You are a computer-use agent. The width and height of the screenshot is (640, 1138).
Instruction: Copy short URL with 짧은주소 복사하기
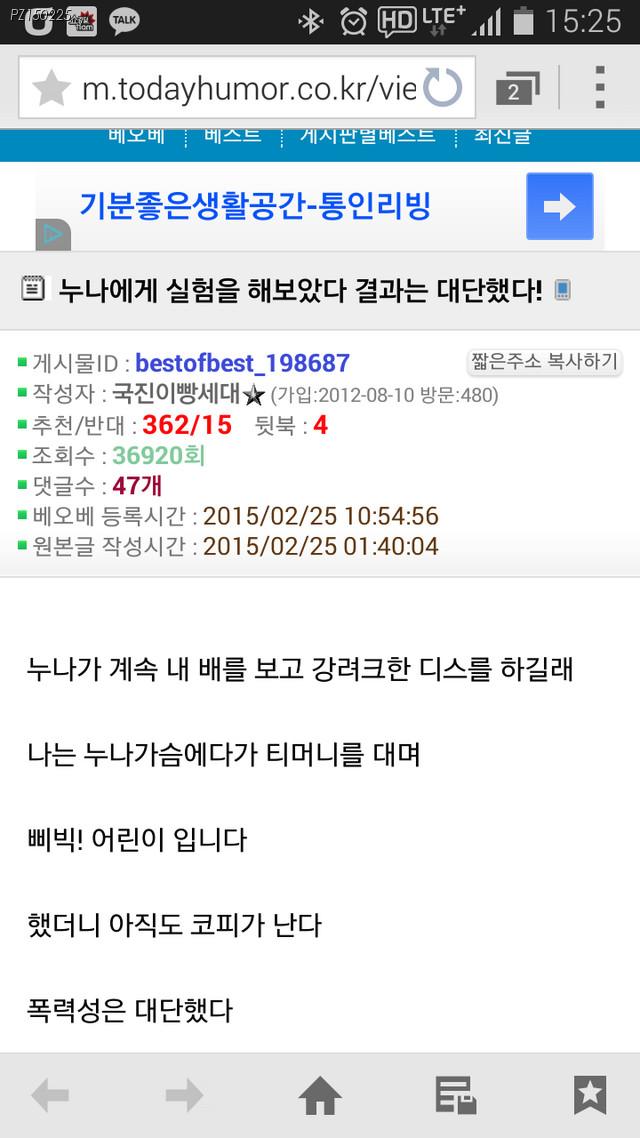click(545, 362)
